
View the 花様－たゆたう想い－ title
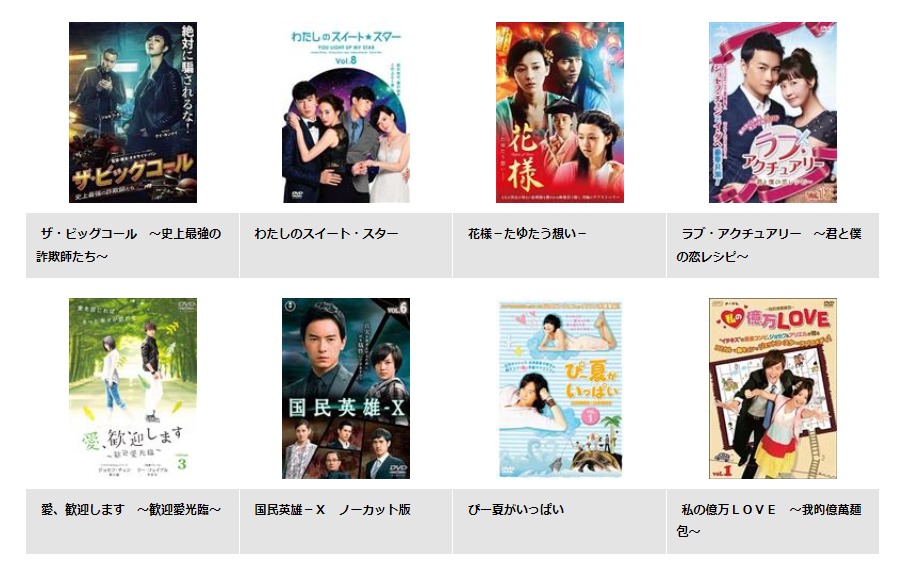pyautogui.click(x=526, y=233)
